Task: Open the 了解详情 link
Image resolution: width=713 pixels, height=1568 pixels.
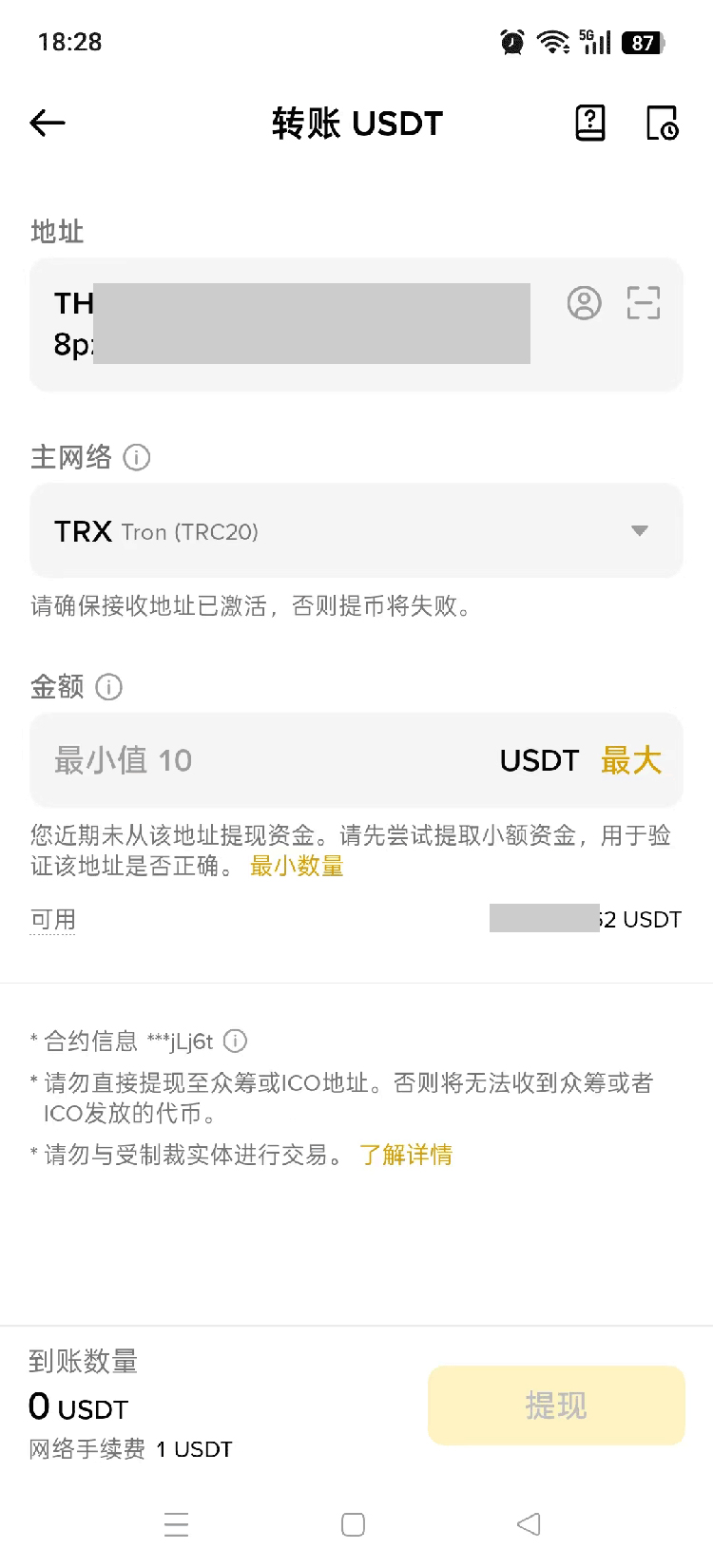Action: pyautogui.click(x=406, y=1155)
